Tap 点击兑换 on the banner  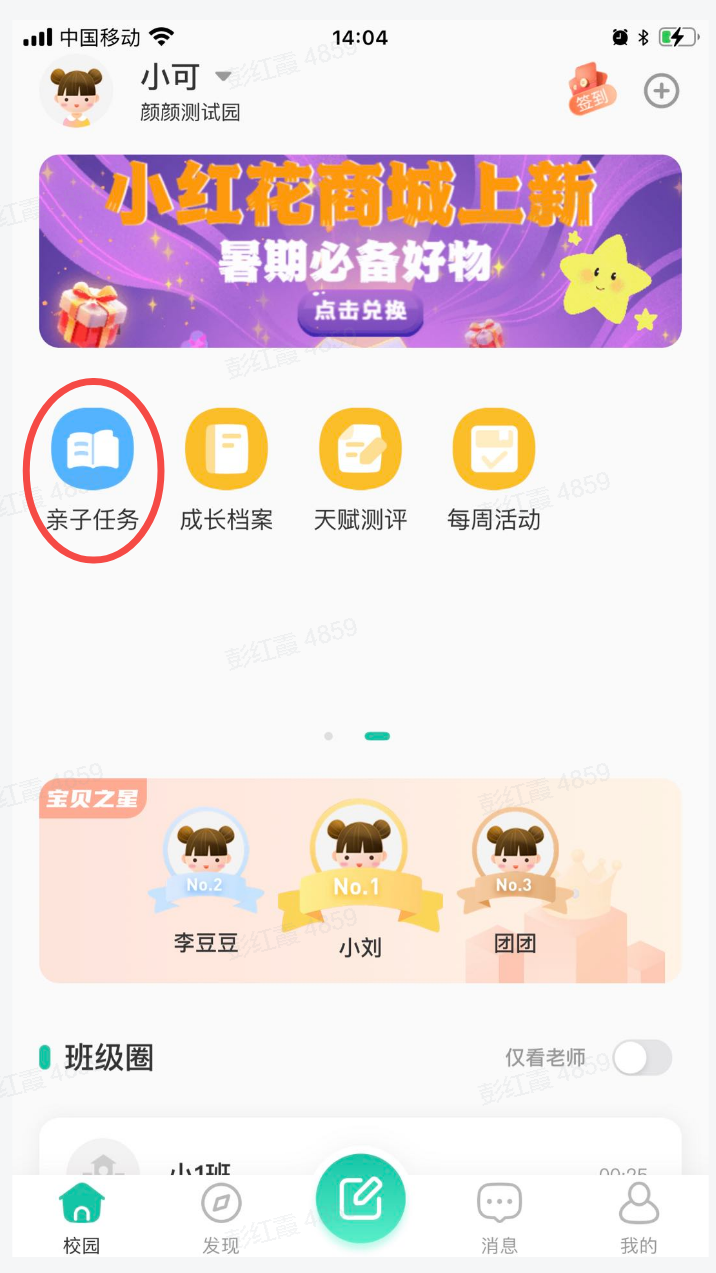[x=360, y=311]
